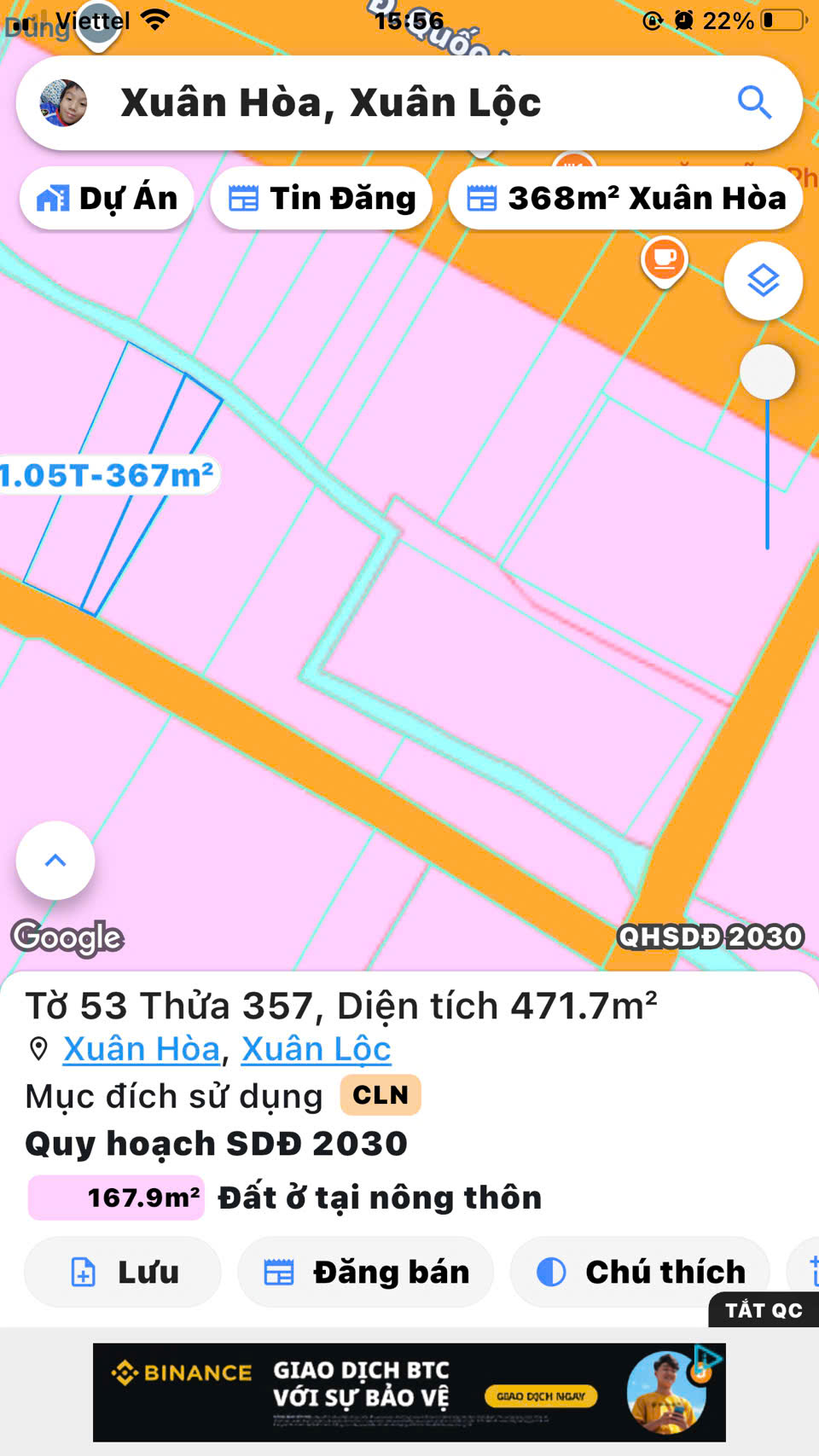Save this plot with Lưu
This screenshot has height=1456, width=819.
[123, 1272]
